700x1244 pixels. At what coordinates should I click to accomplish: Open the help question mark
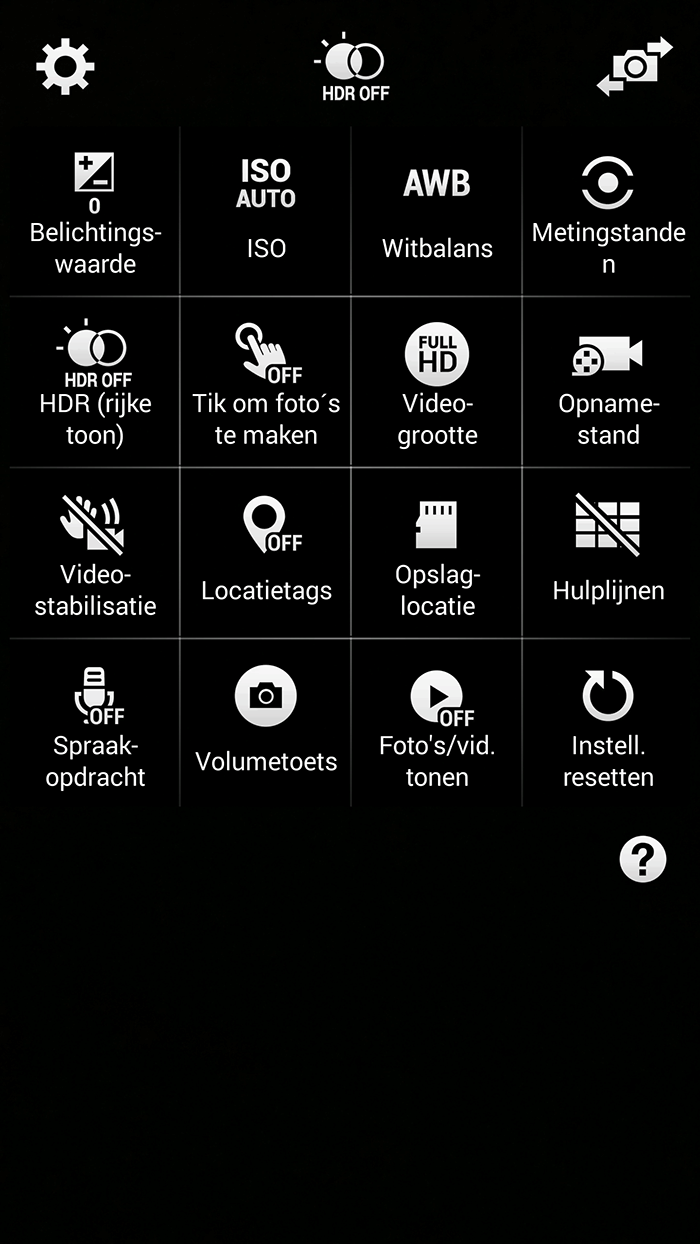click(642, 859)
